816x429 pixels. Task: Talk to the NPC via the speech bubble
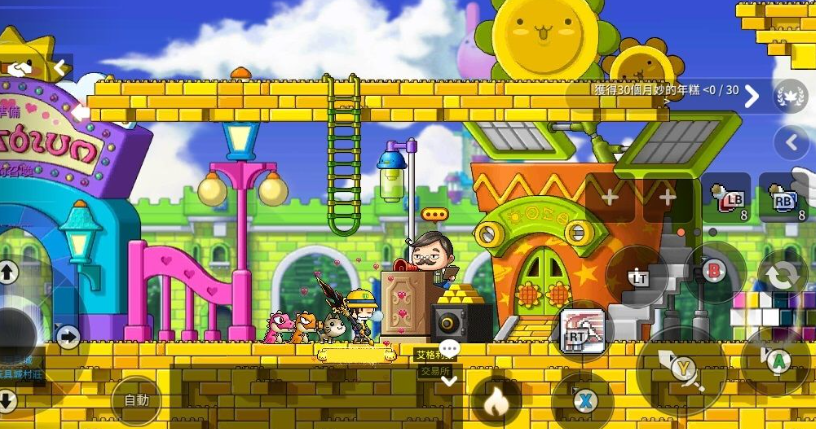449,349
